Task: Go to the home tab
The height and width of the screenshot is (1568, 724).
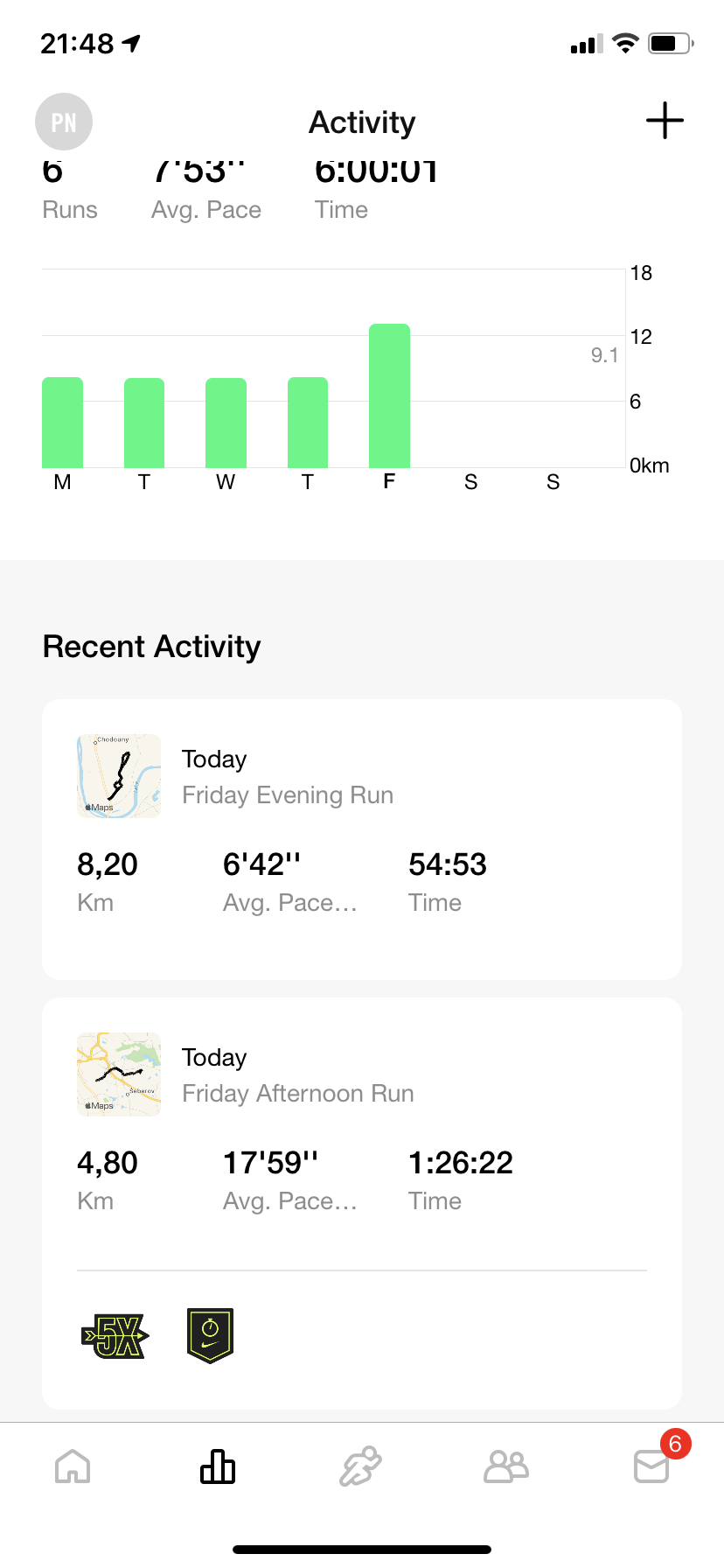Action: click(73, 1466)
